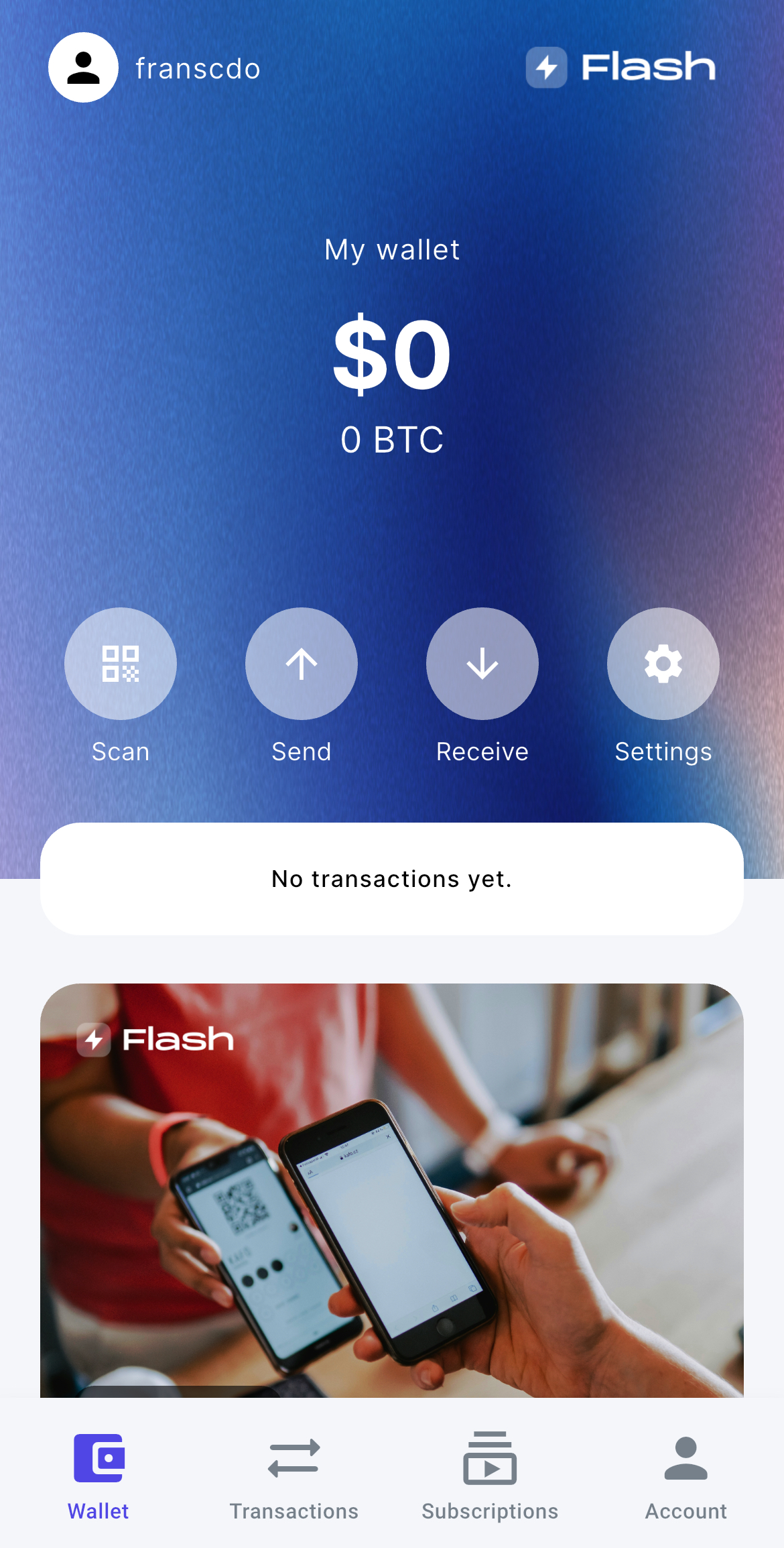
Task: Select the Wallet tab
Action: pos(99,1475)
